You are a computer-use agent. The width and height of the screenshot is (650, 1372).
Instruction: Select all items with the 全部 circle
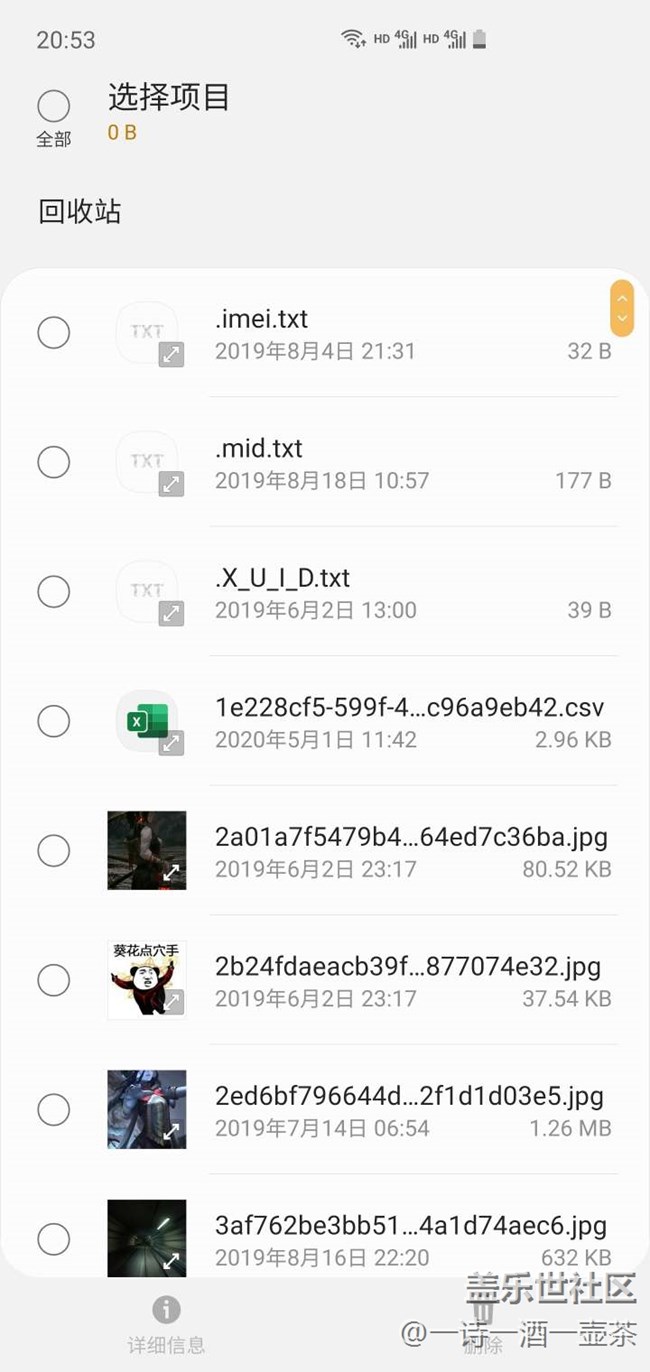click(53, 106)
